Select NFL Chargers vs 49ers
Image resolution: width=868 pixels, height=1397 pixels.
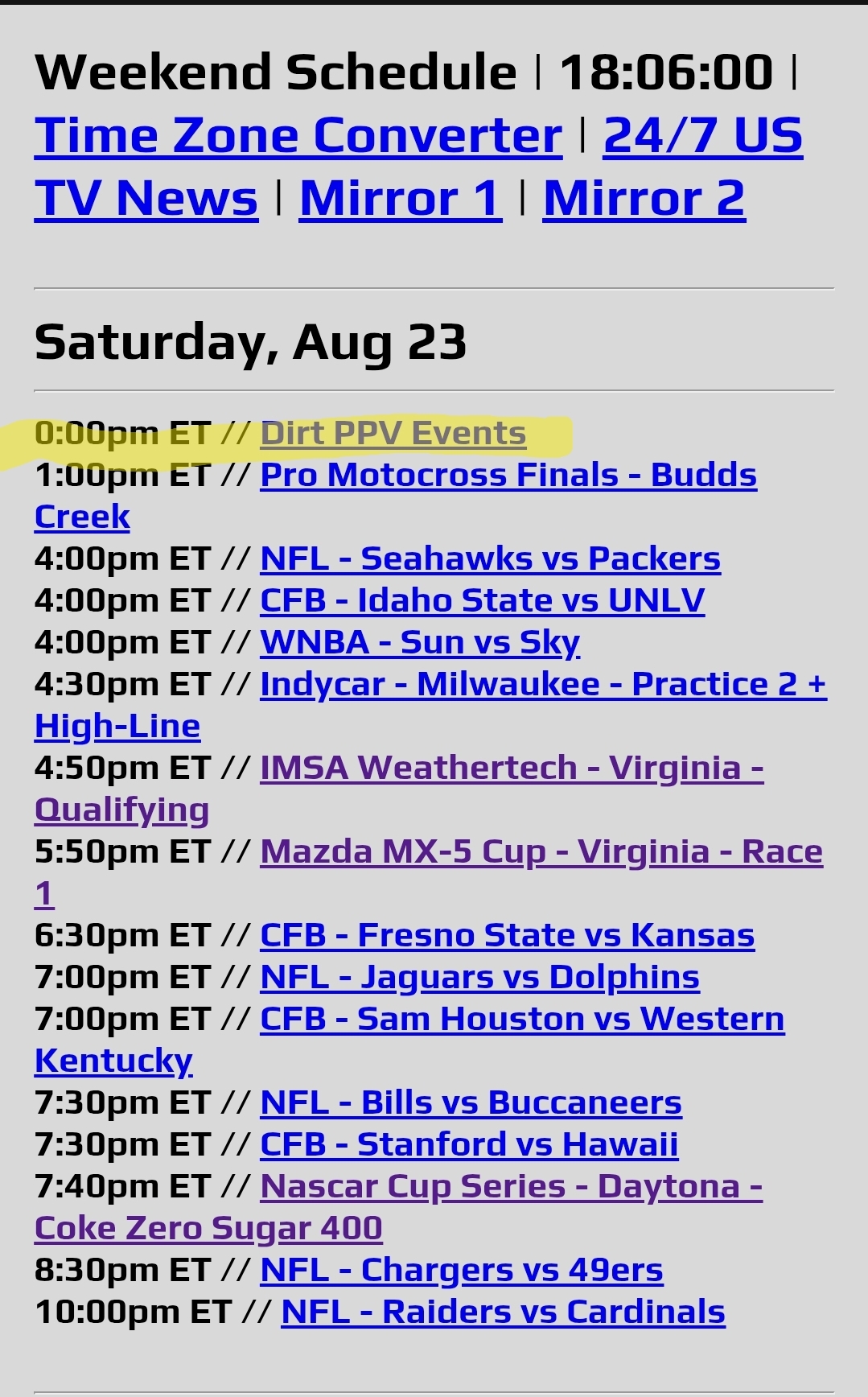pyautogui.click(x=462, y=1270)
